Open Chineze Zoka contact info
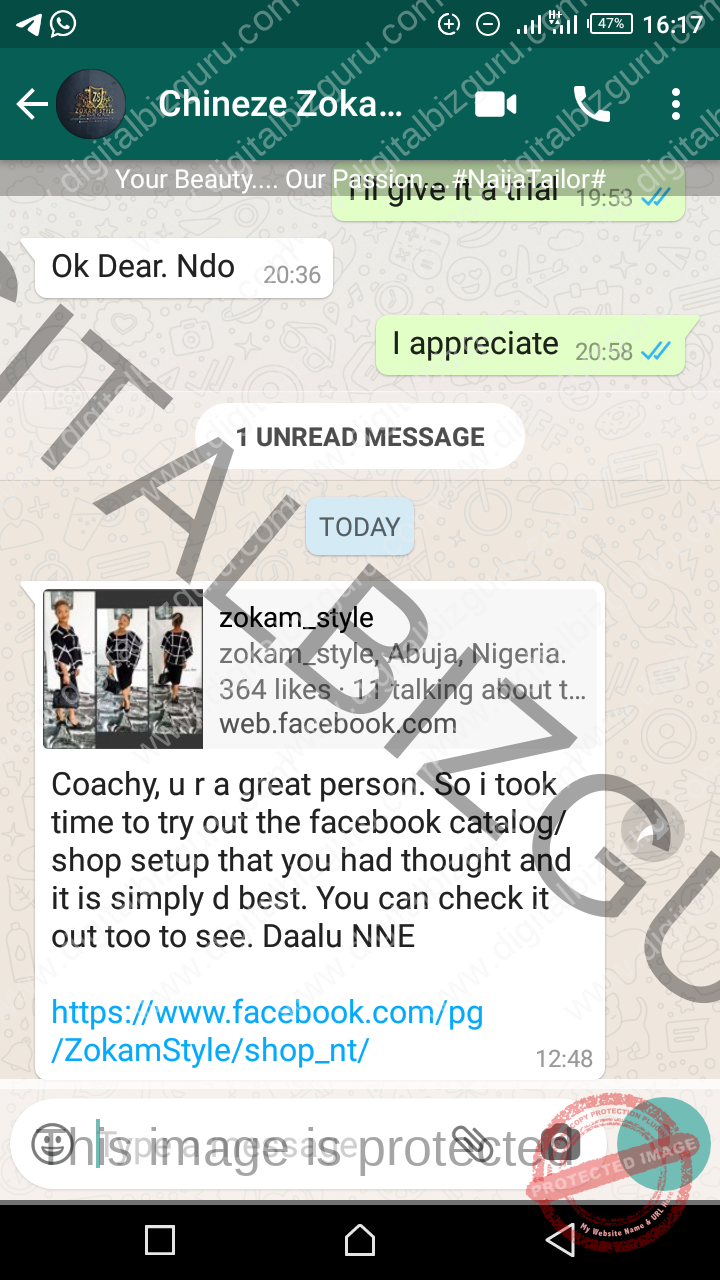720x1280 pixels. (280, 104)
